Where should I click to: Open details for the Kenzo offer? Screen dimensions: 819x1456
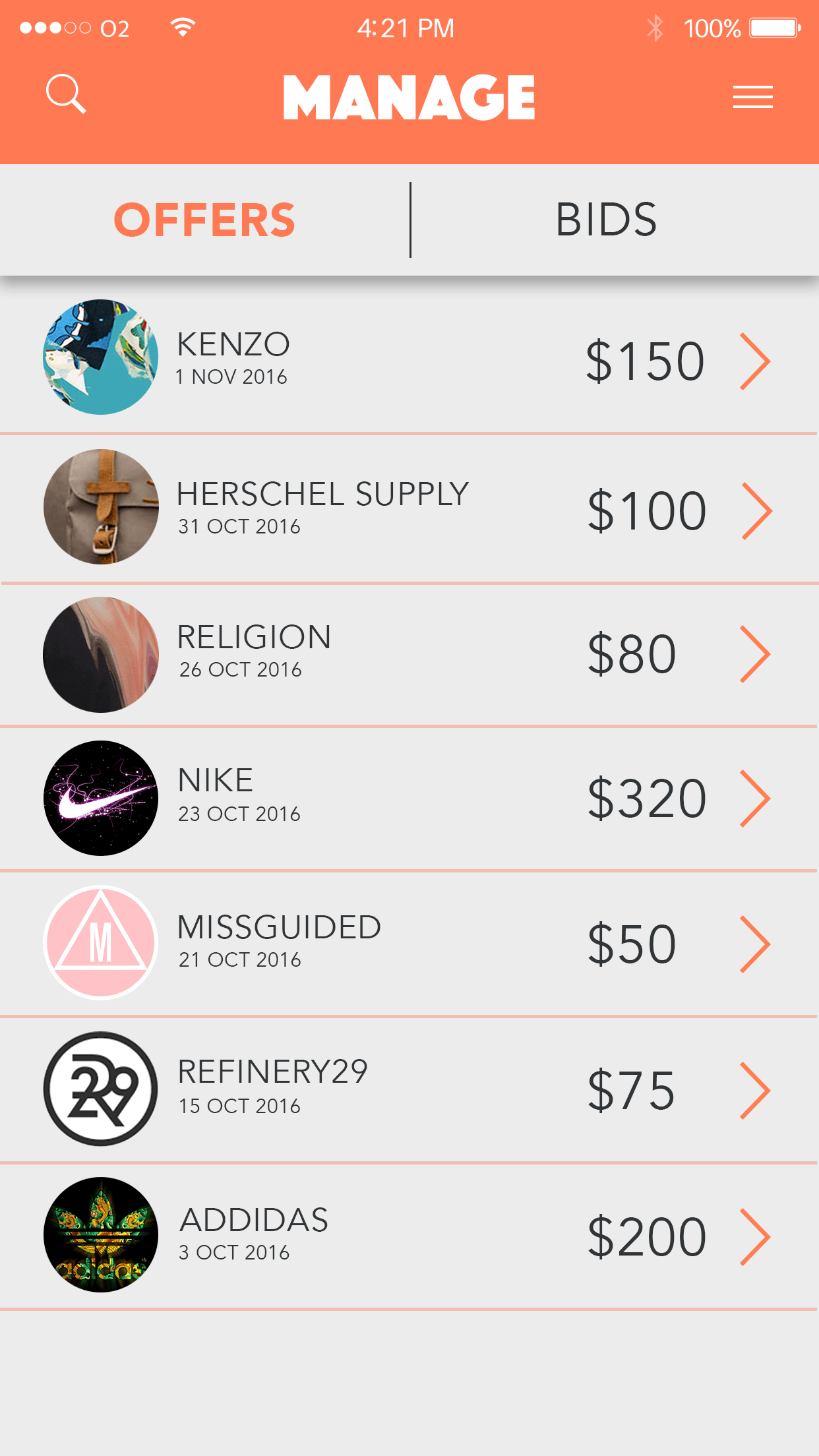click(x=756, y=360)
